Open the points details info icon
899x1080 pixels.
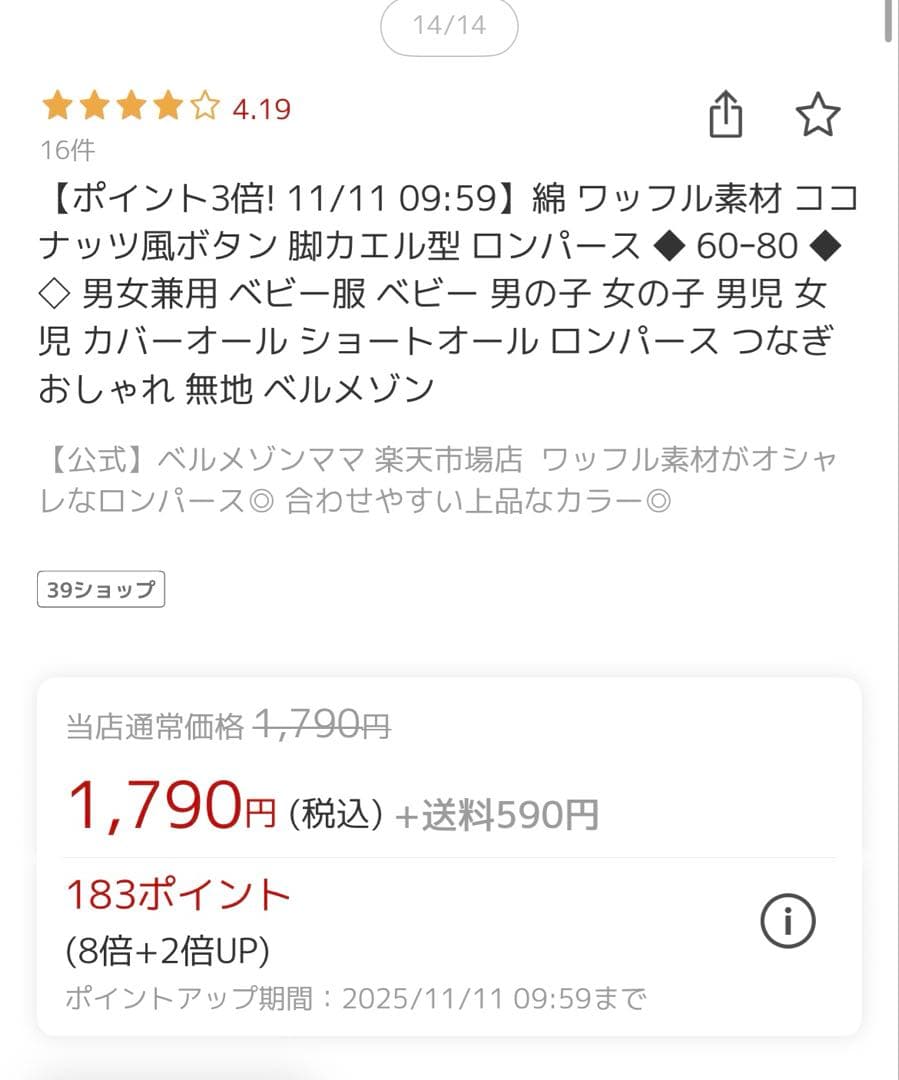coord(787,921)
